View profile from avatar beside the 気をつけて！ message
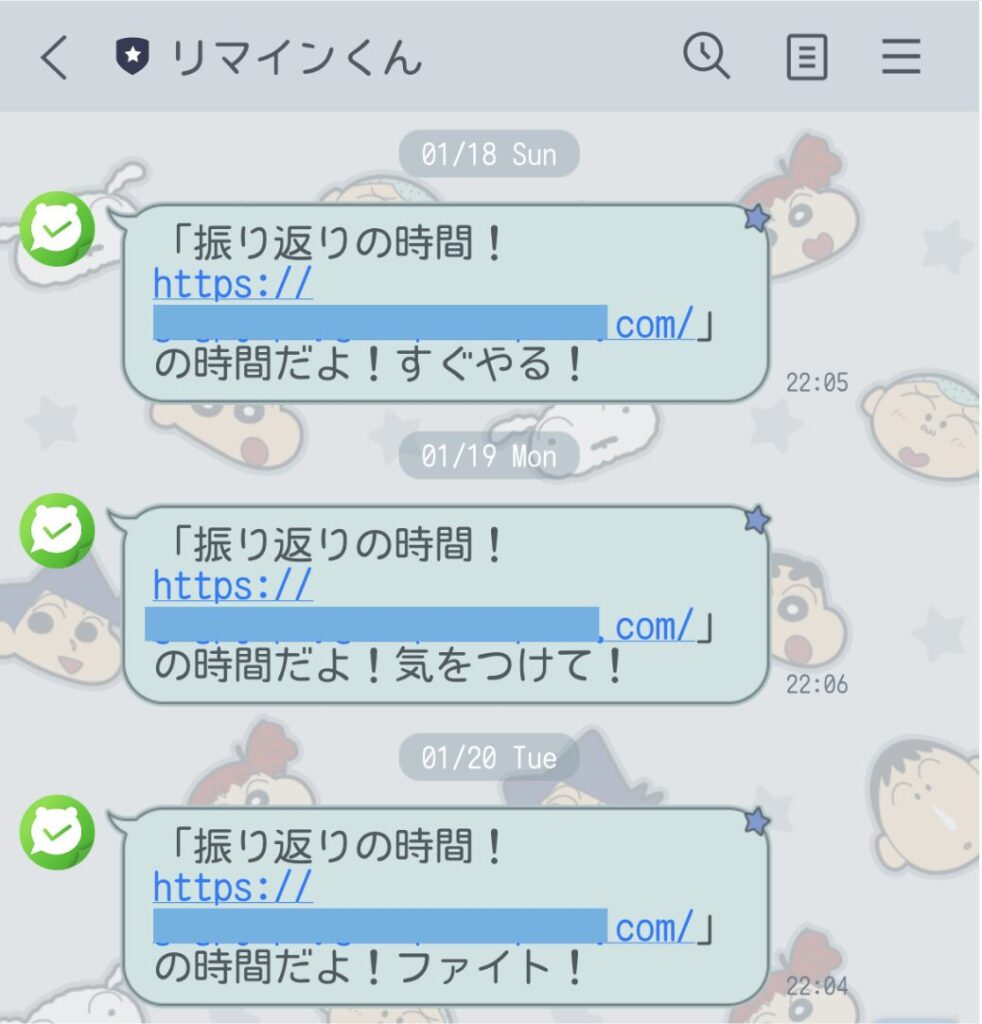The image size is (982, 1024). pyautogui.click(x=57, y=530)
